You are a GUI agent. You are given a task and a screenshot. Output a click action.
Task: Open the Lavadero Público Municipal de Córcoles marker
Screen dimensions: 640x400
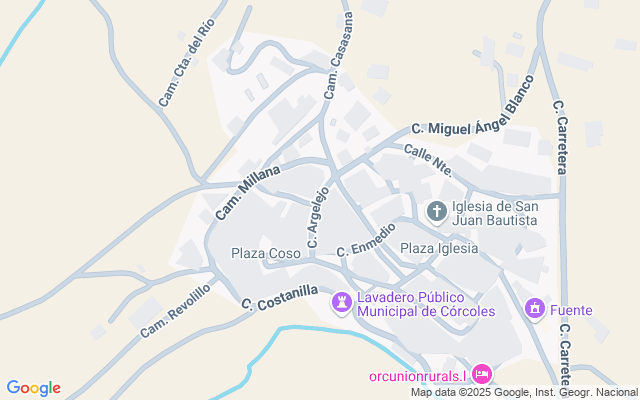[x=342, y=301]
